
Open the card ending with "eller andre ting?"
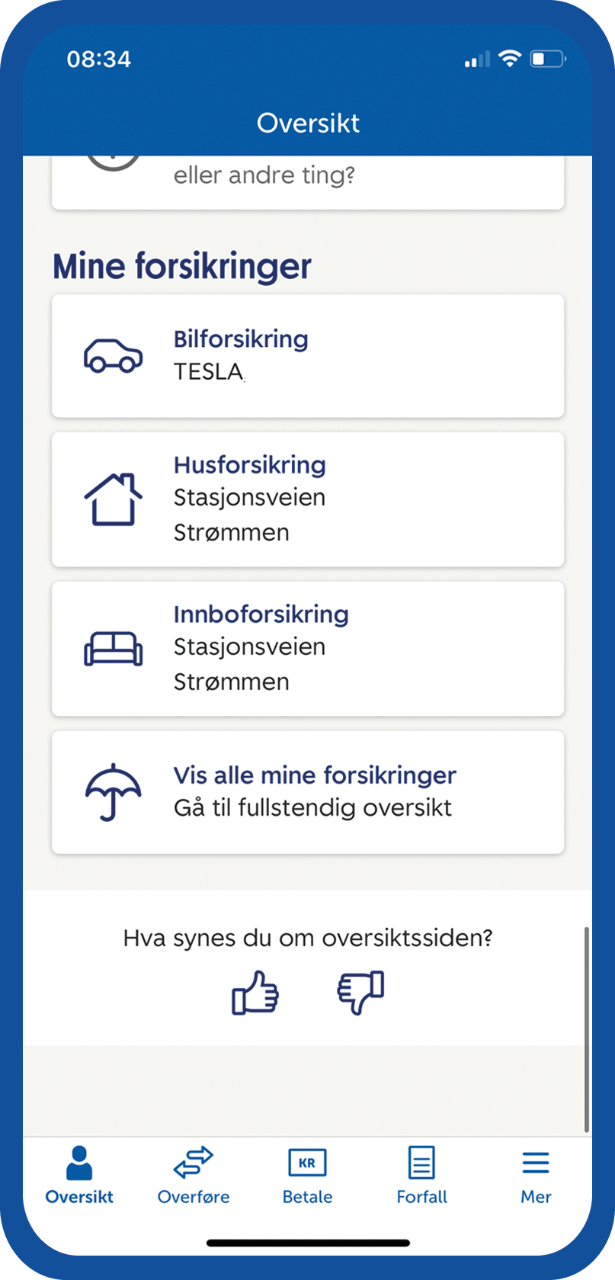pyautogui.click(x=307, y=182)
